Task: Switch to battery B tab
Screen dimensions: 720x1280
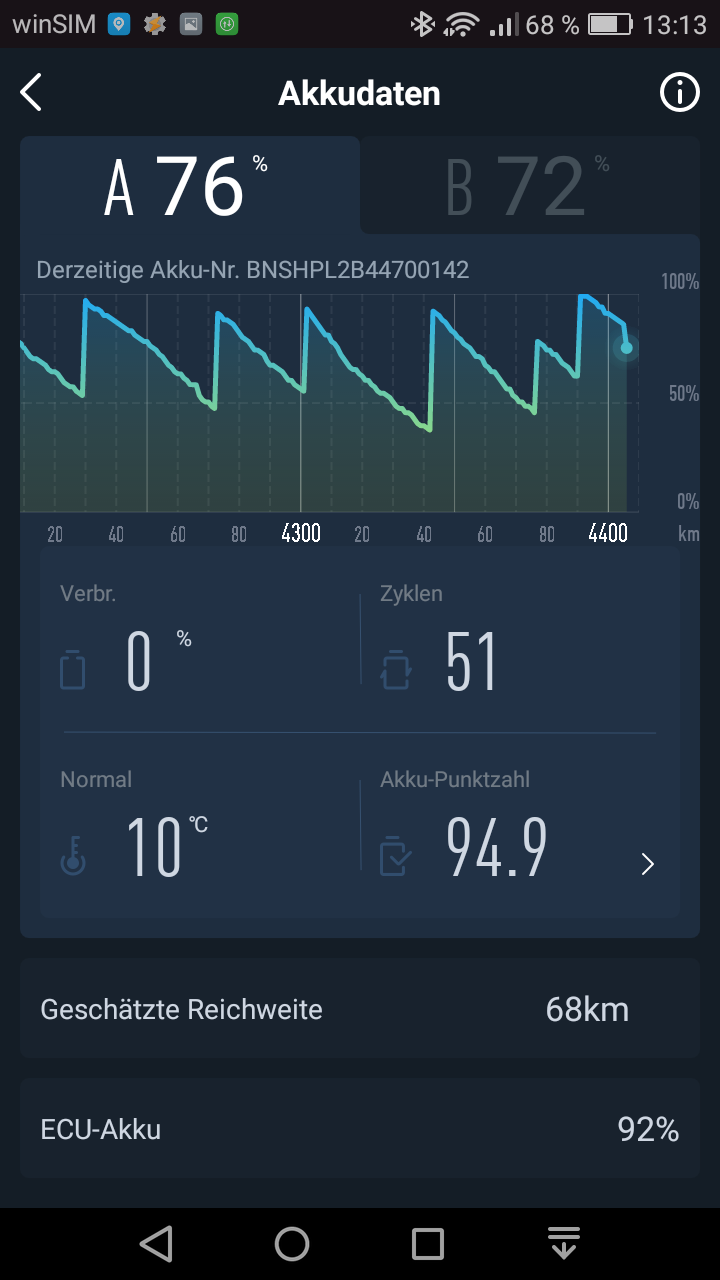Action: point(528,186)
